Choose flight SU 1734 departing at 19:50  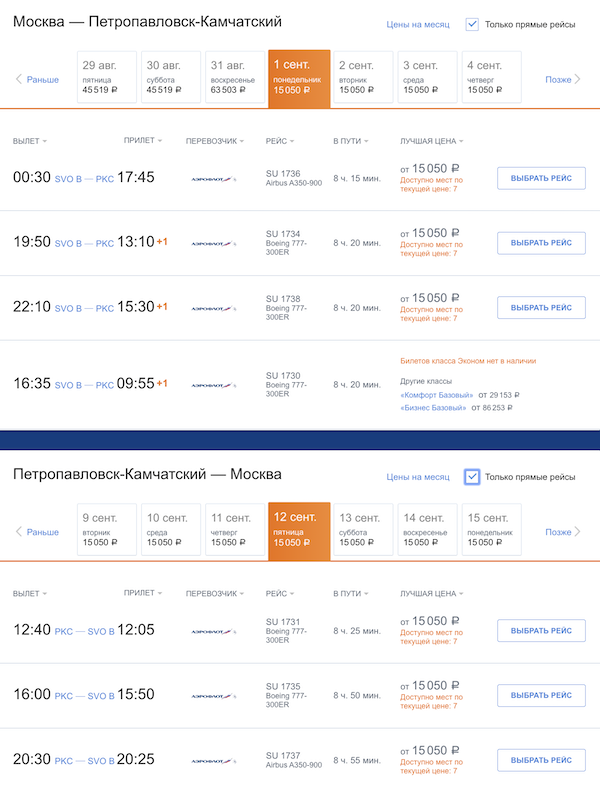tap(541, 243)
